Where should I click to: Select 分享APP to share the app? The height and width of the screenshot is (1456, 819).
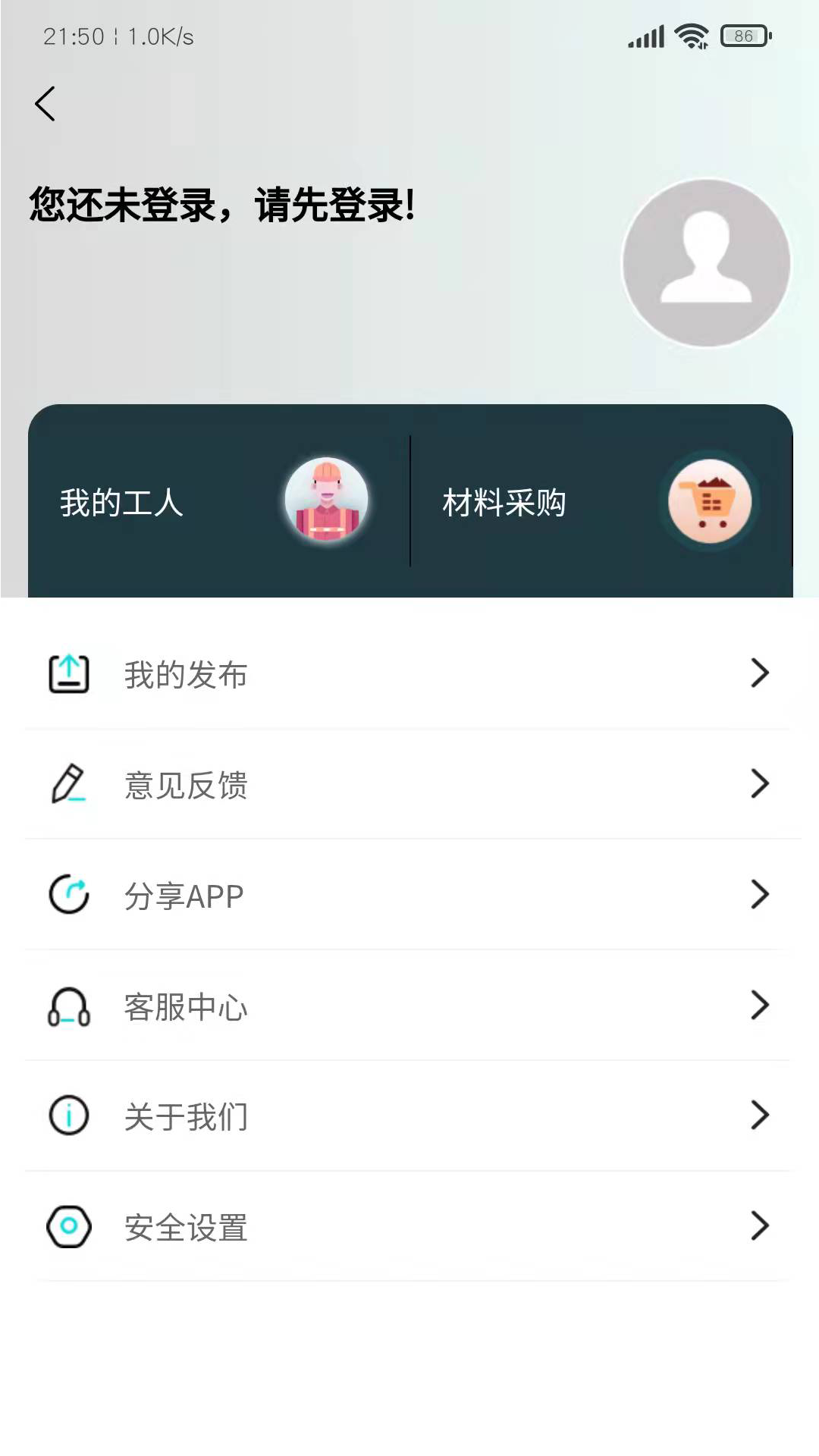[409, 896]
